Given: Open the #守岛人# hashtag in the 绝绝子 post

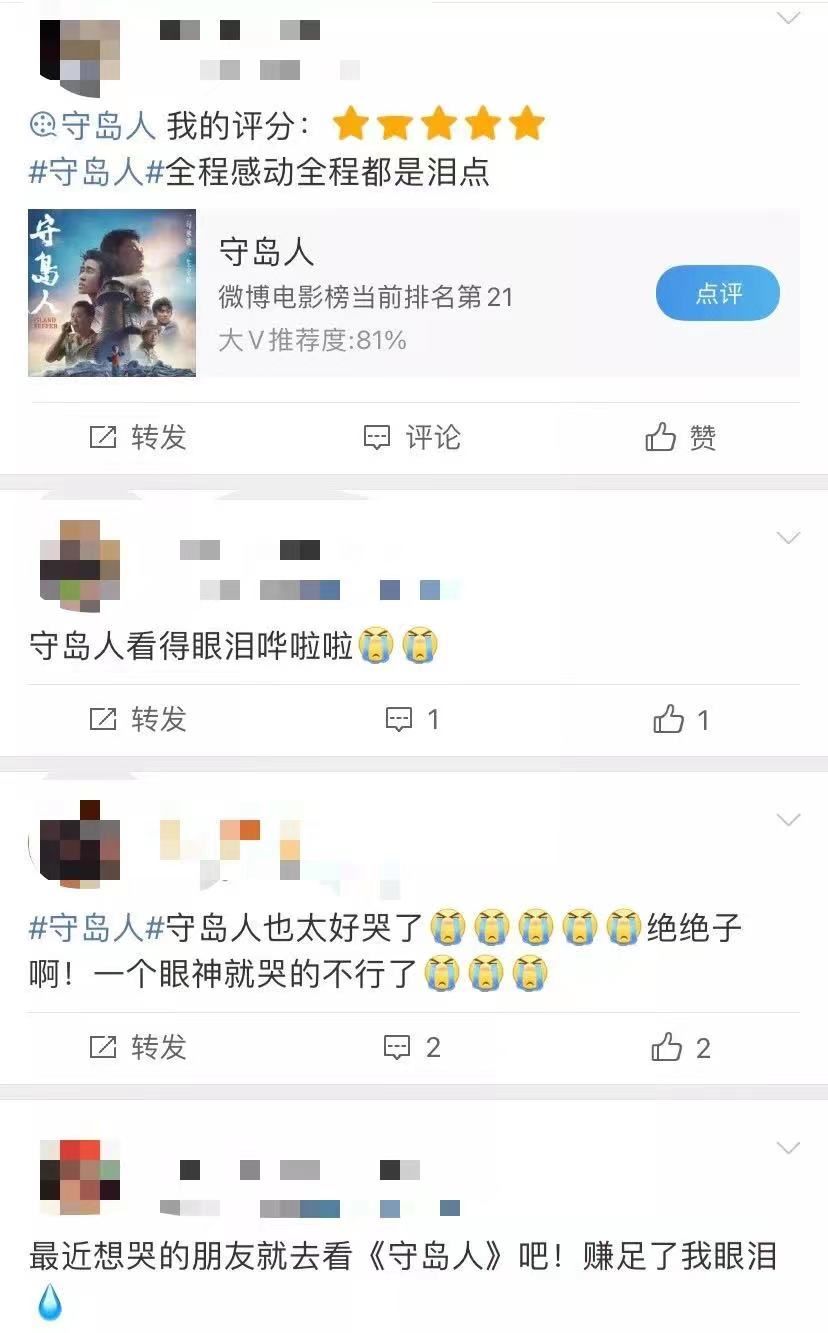Looking at the screenshot, I should [96, 927].
